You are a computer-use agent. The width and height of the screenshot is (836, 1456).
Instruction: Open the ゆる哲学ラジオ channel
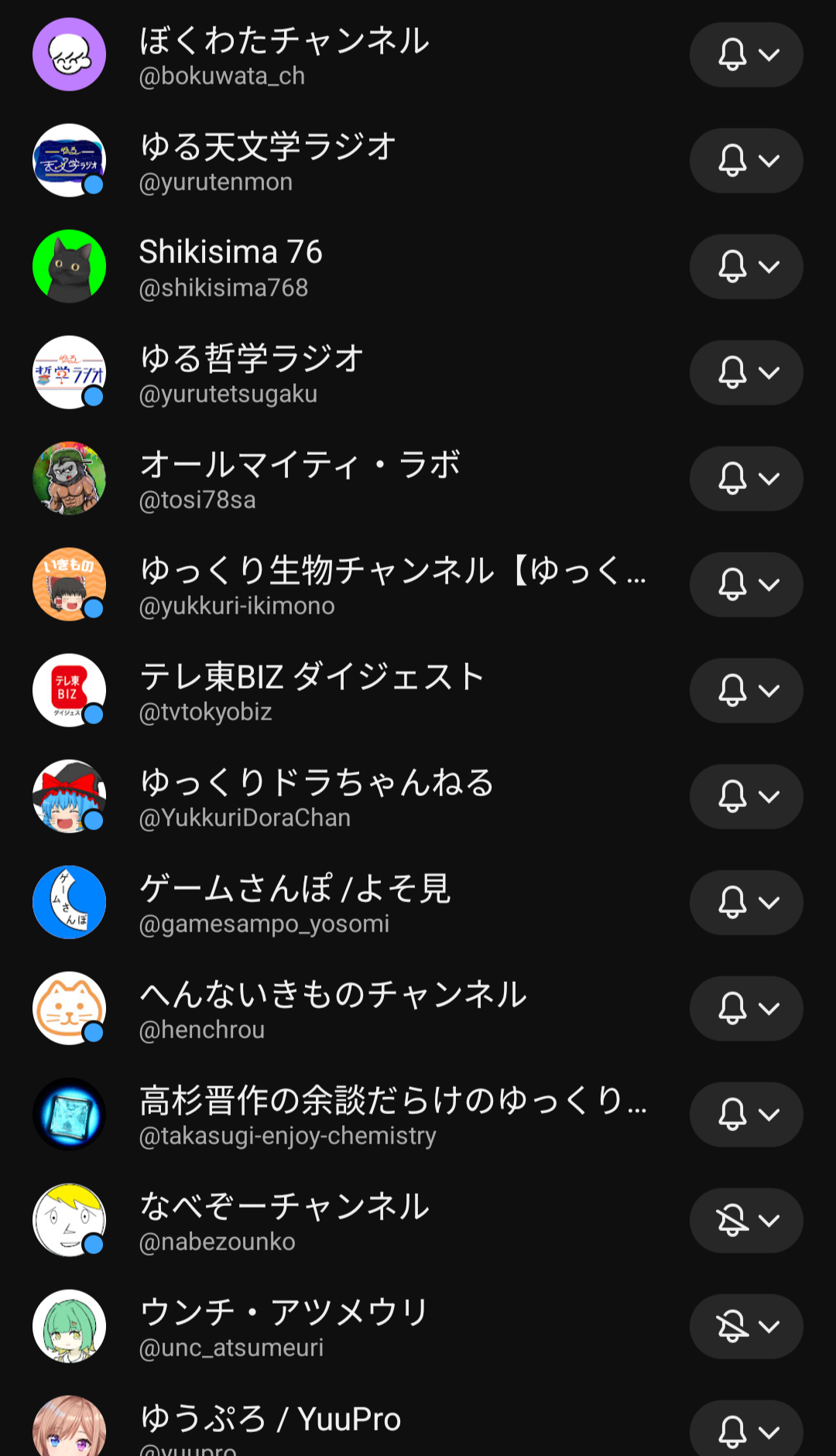252,373
